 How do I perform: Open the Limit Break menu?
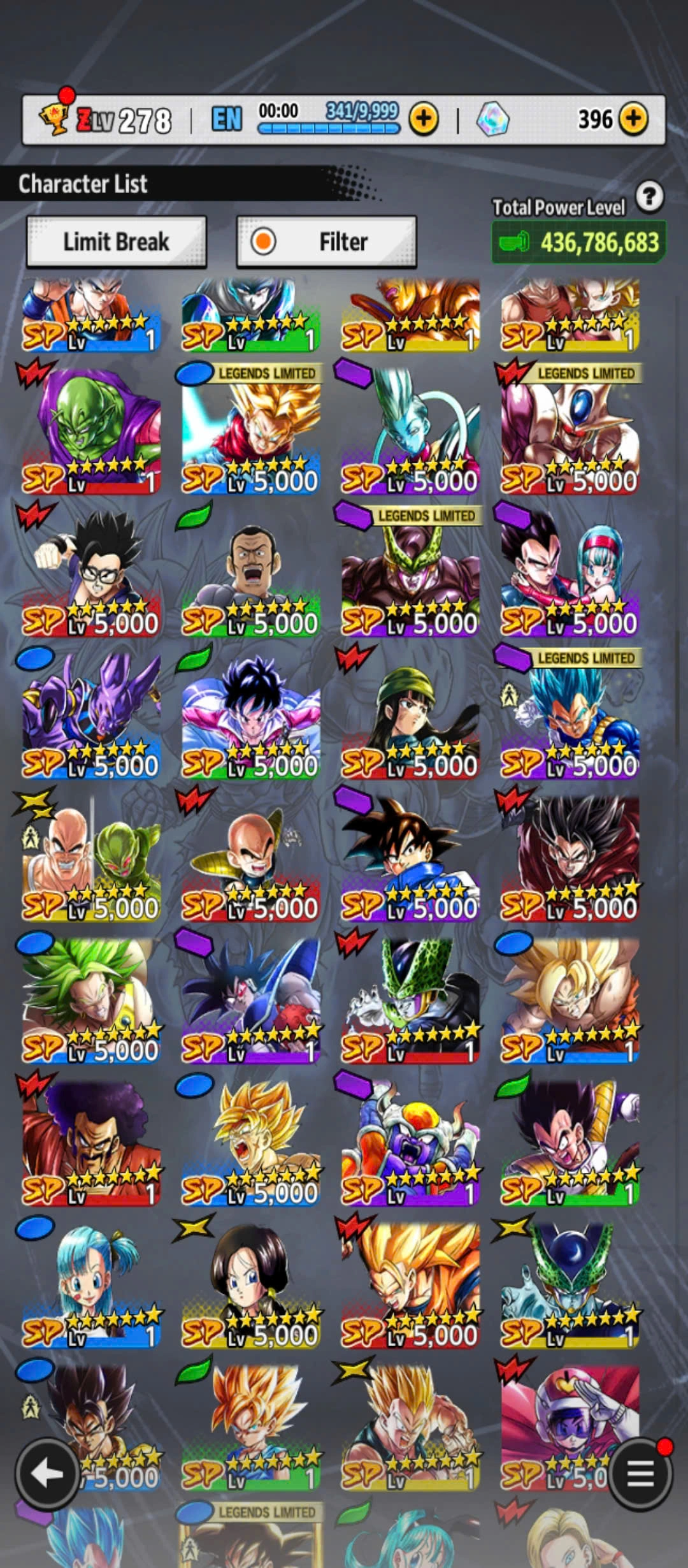coord(116,242)
